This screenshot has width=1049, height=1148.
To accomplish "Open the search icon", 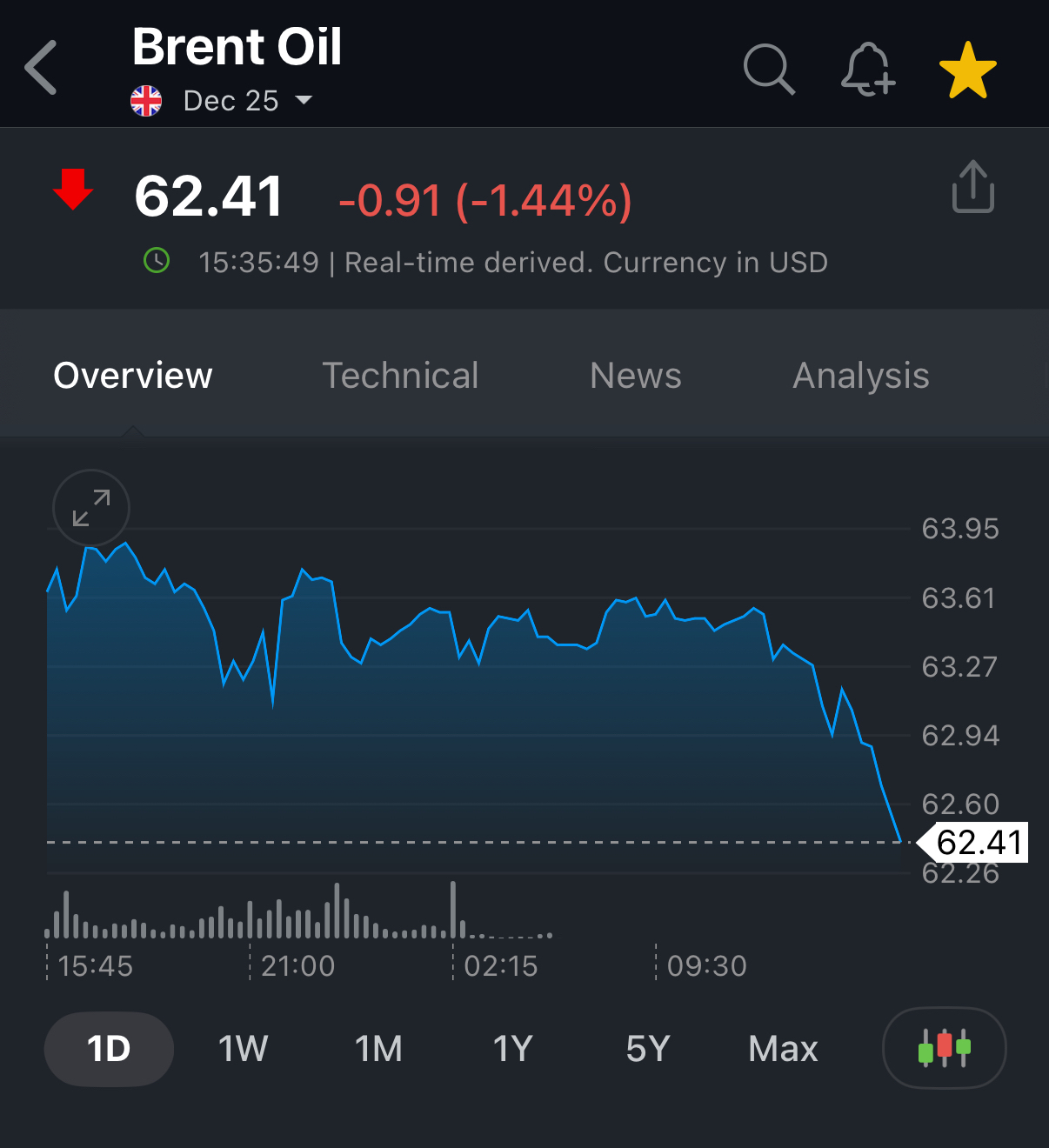I will tap(769, 69).
